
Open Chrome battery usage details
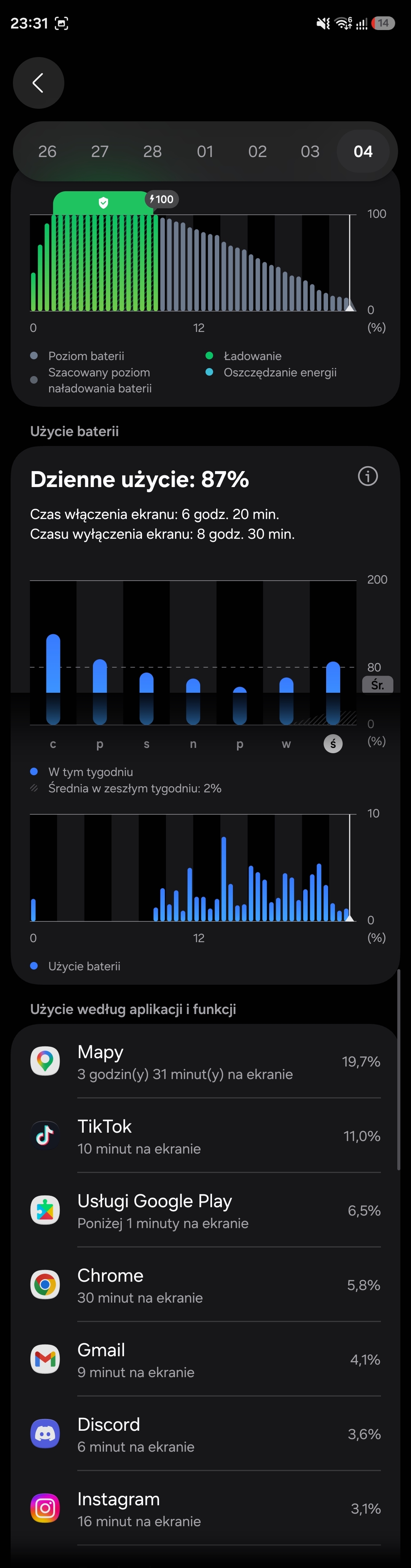click(205, 1285)
